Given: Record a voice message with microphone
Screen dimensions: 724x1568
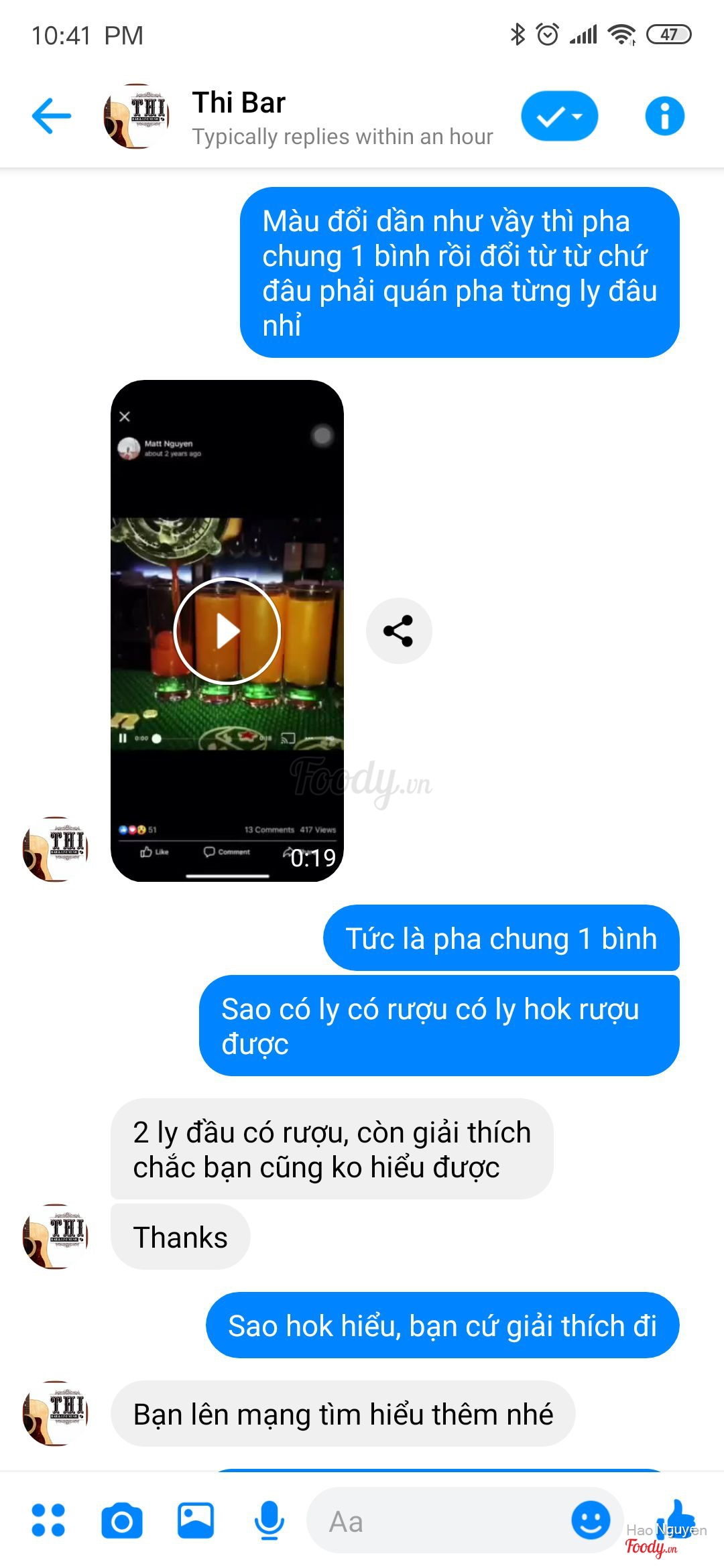Looking at the screenshot, I should click(x=269, y=1520).
